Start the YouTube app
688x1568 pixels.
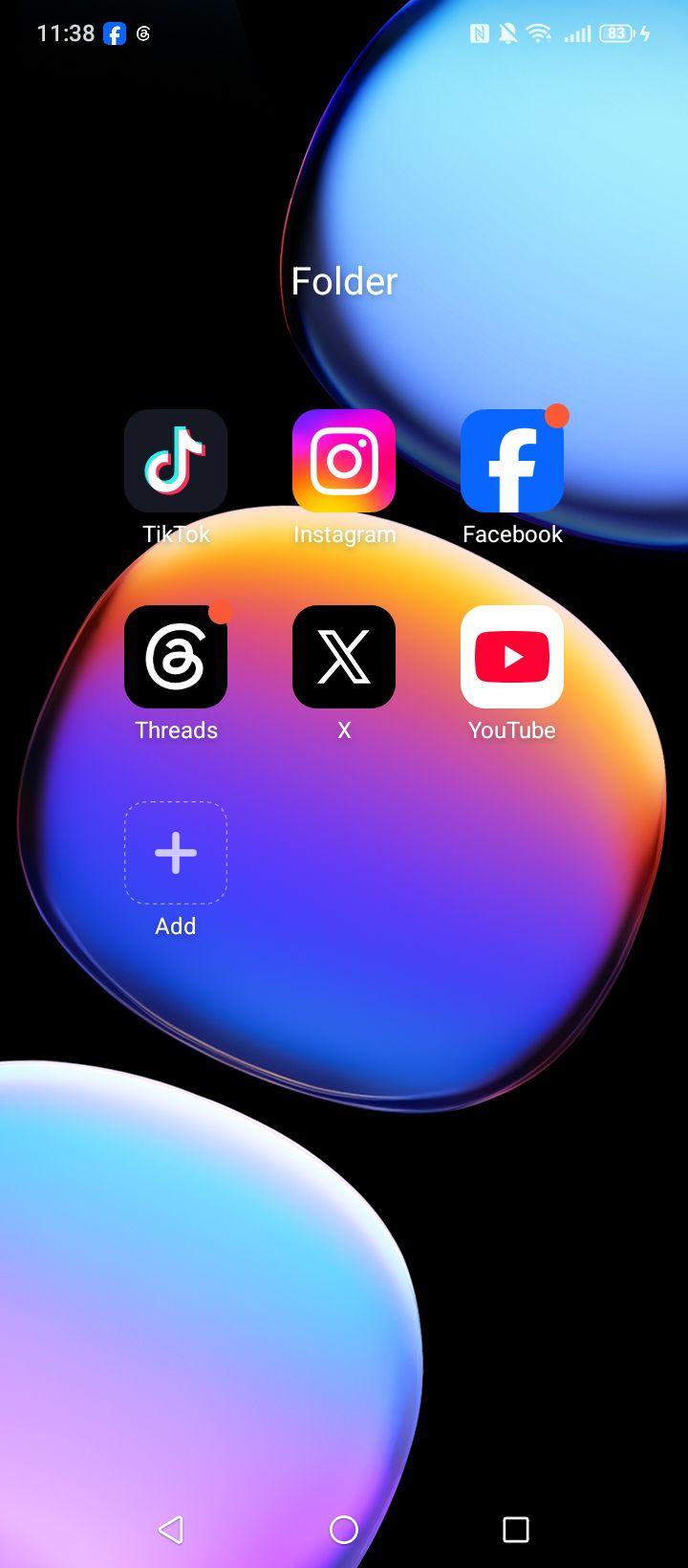click(512, 657)
